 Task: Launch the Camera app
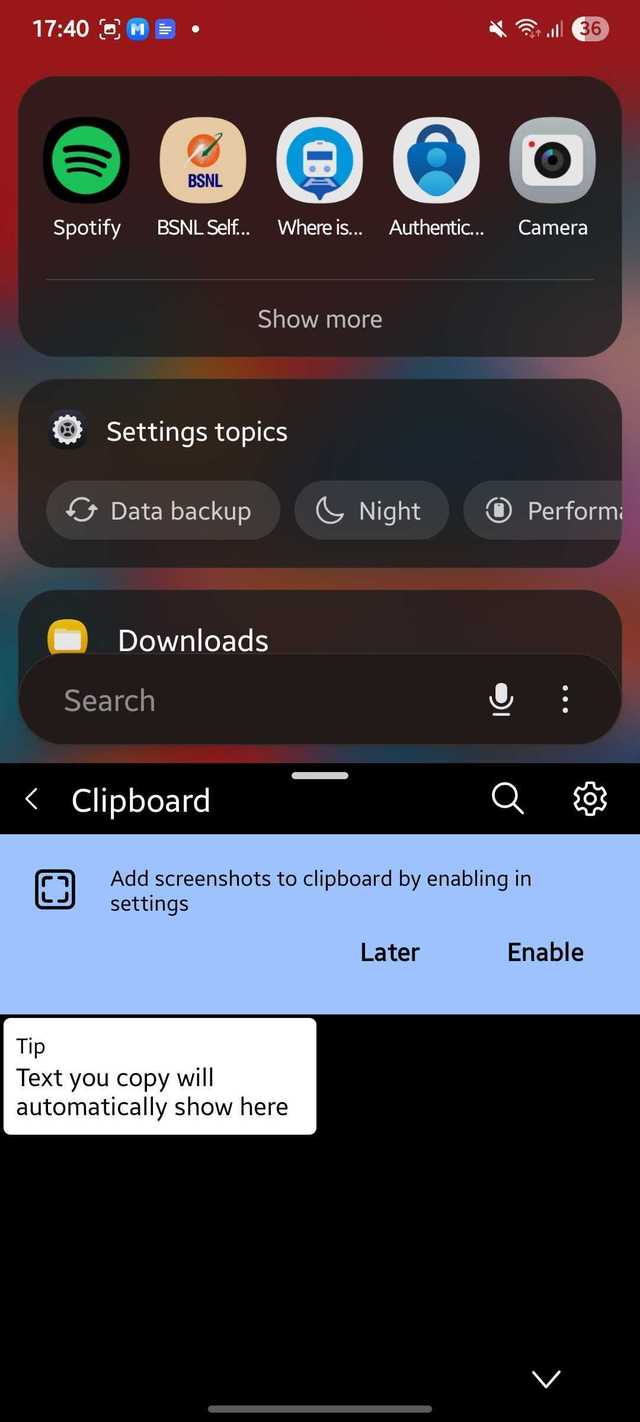pos(552,161)
